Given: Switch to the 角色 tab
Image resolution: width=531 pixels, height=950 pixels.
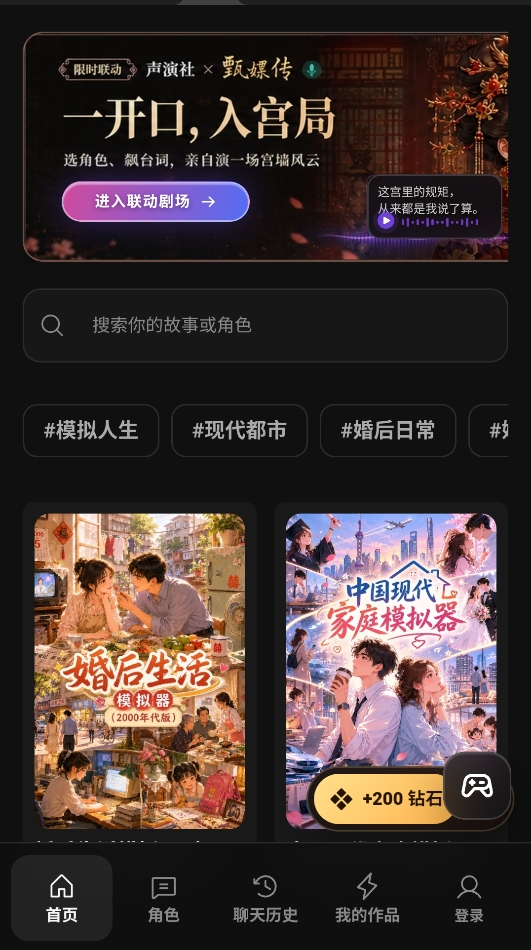Looking at the screenshot, I should pyautogui.click(x=164, y=898).
